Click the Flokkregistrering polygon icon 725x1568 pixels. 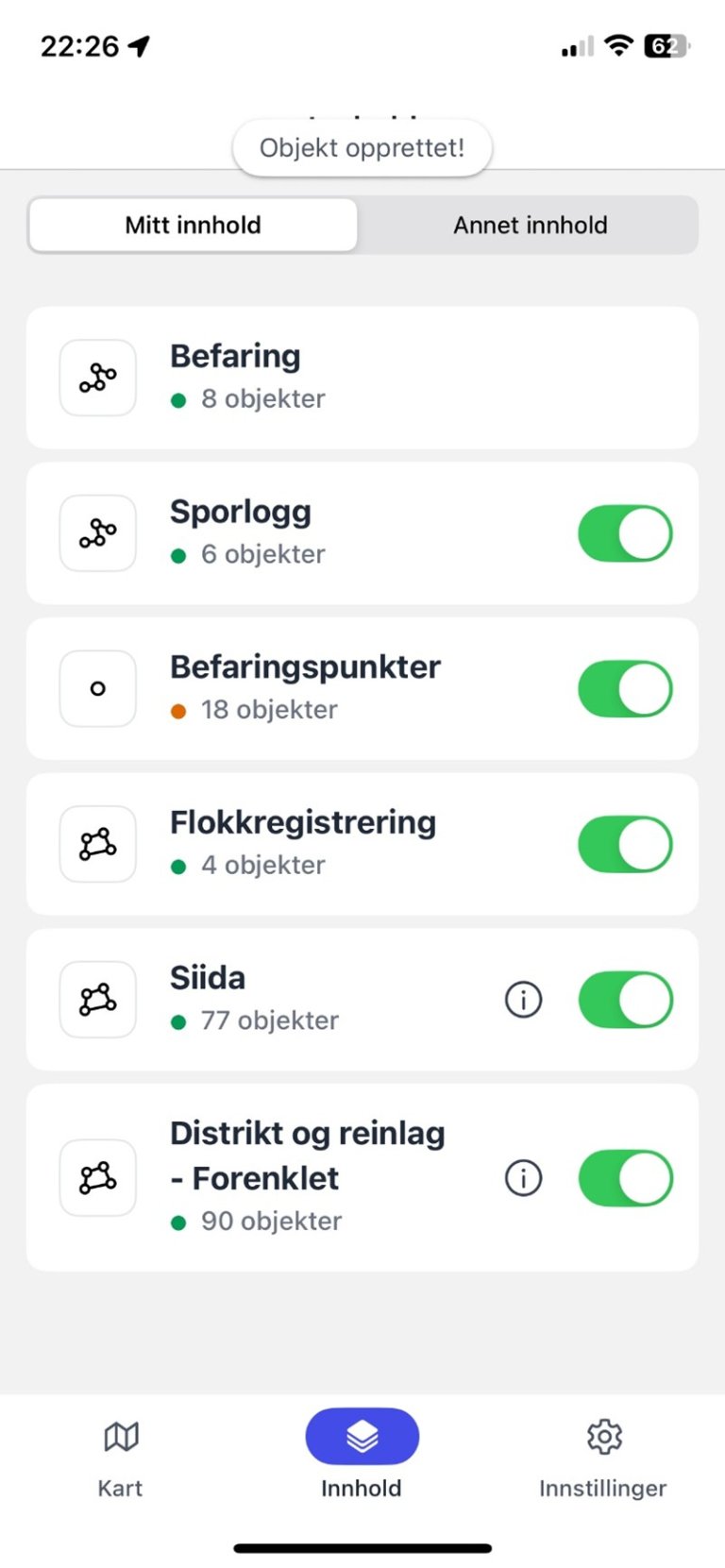click(x=97, y=844)
